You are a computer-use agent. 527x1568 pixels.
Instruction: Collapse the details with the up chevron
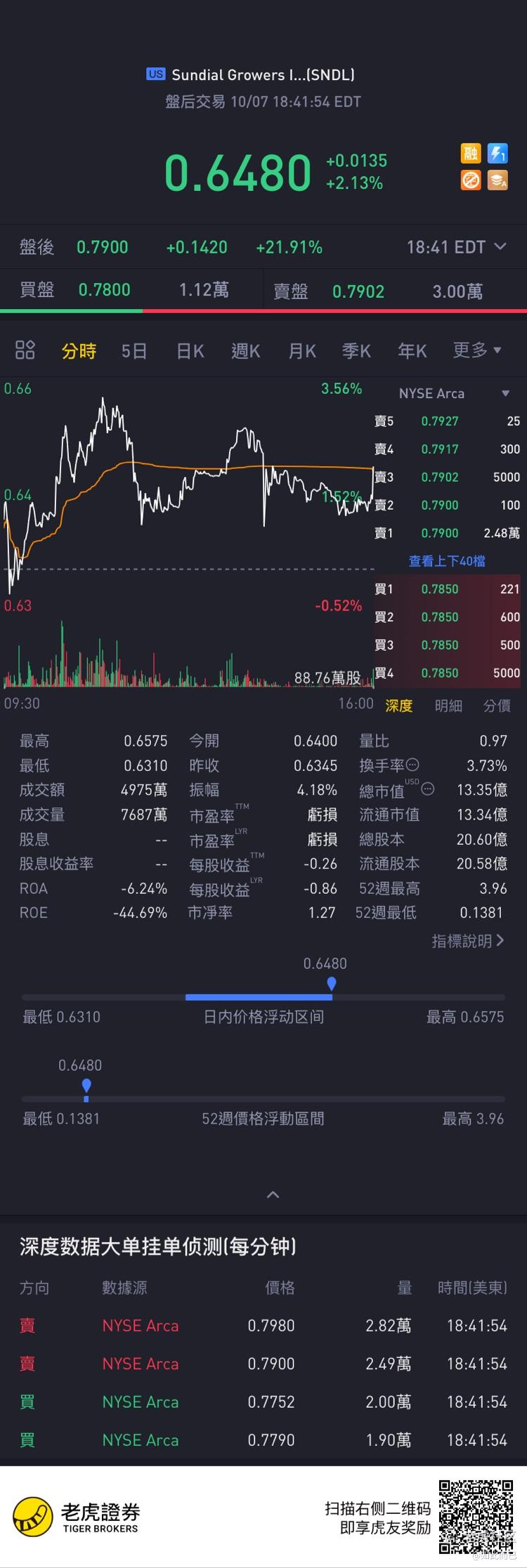[x=273, y=1194]
